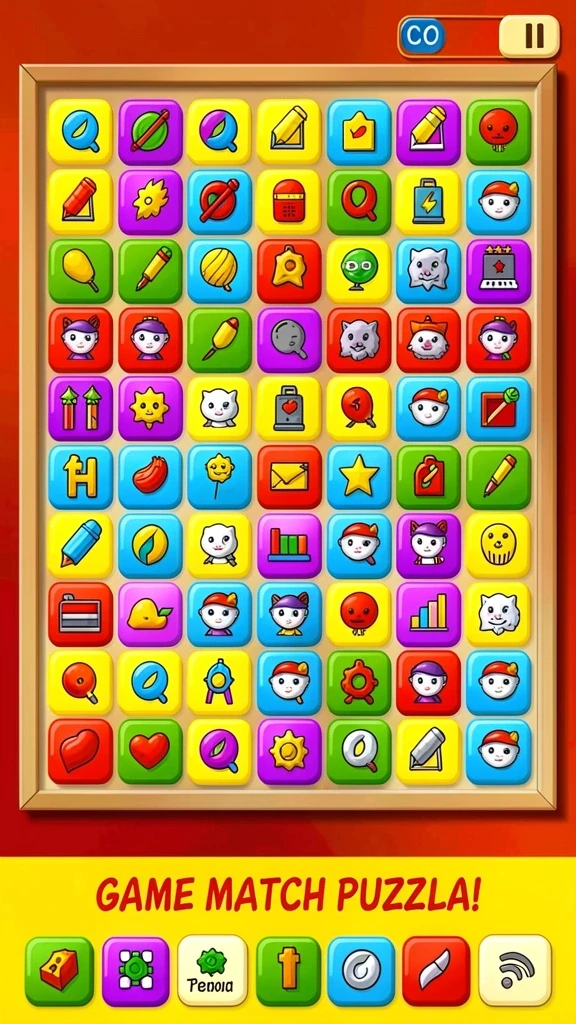Tap the CO toggle at the top

click(x=422, y=37)
